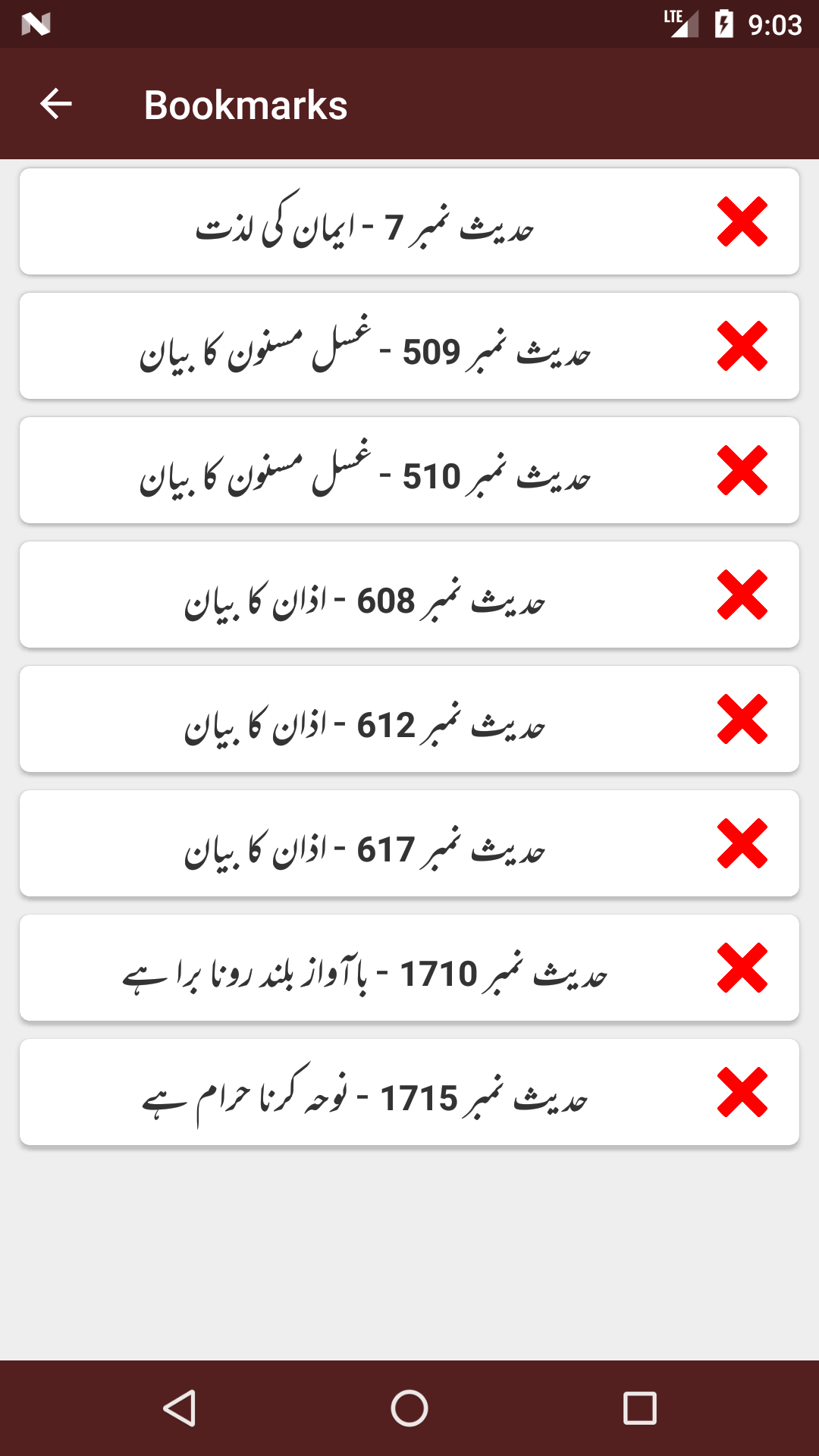This screenshot has width=819, height=1456.
Task: Remove bookmark for hadith 1710
Action: coord(742,968)
